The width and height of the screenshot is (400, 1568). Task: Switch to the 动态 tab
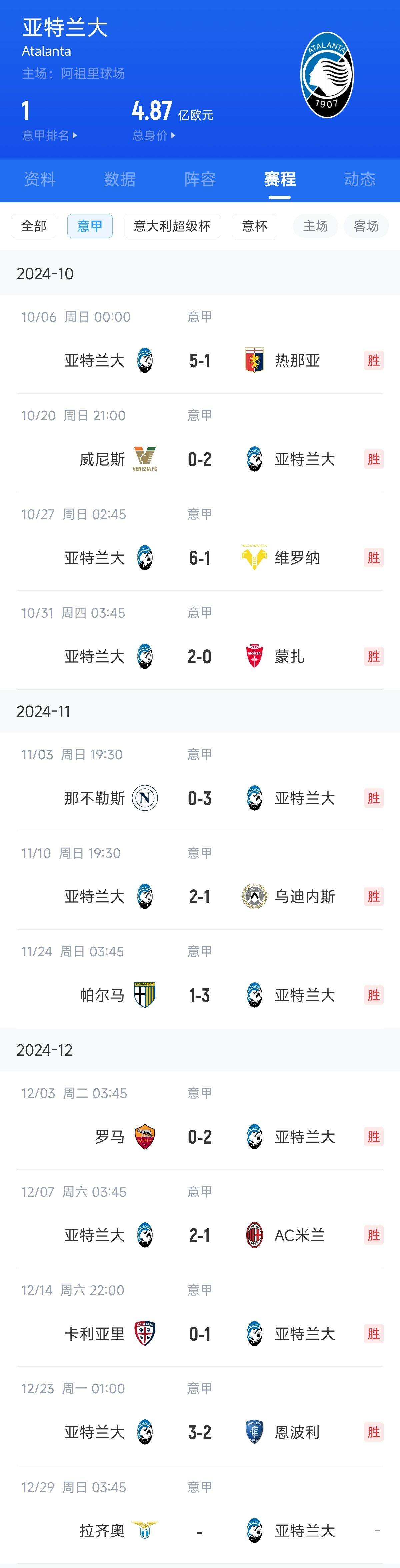pyautogui.click(x=359, y=179)
